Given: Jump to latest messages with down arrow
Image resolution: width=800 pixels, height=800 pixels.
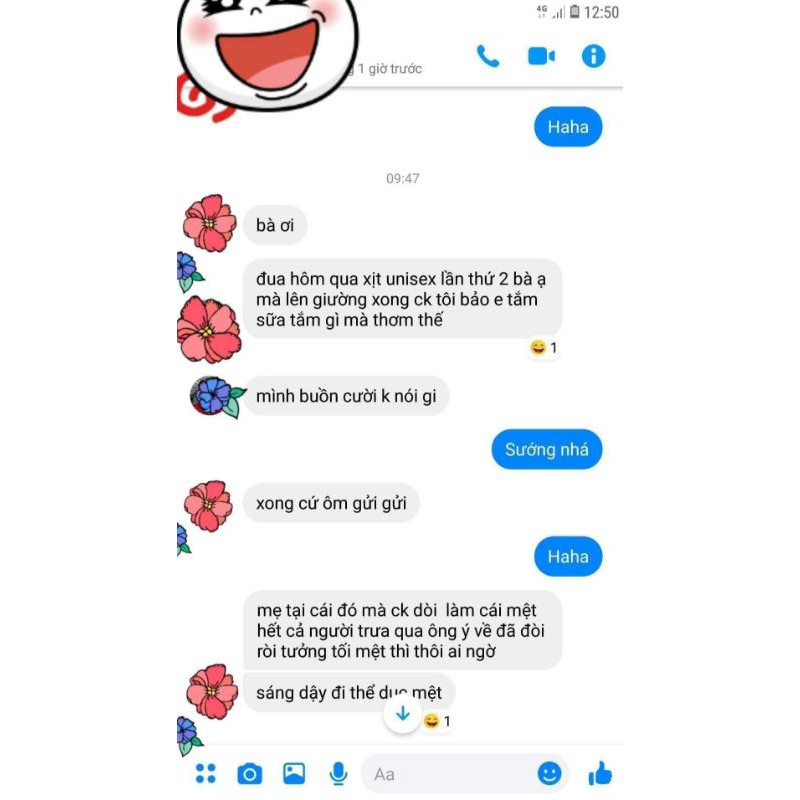Looking at the screenshot, I should coord(402,714).
